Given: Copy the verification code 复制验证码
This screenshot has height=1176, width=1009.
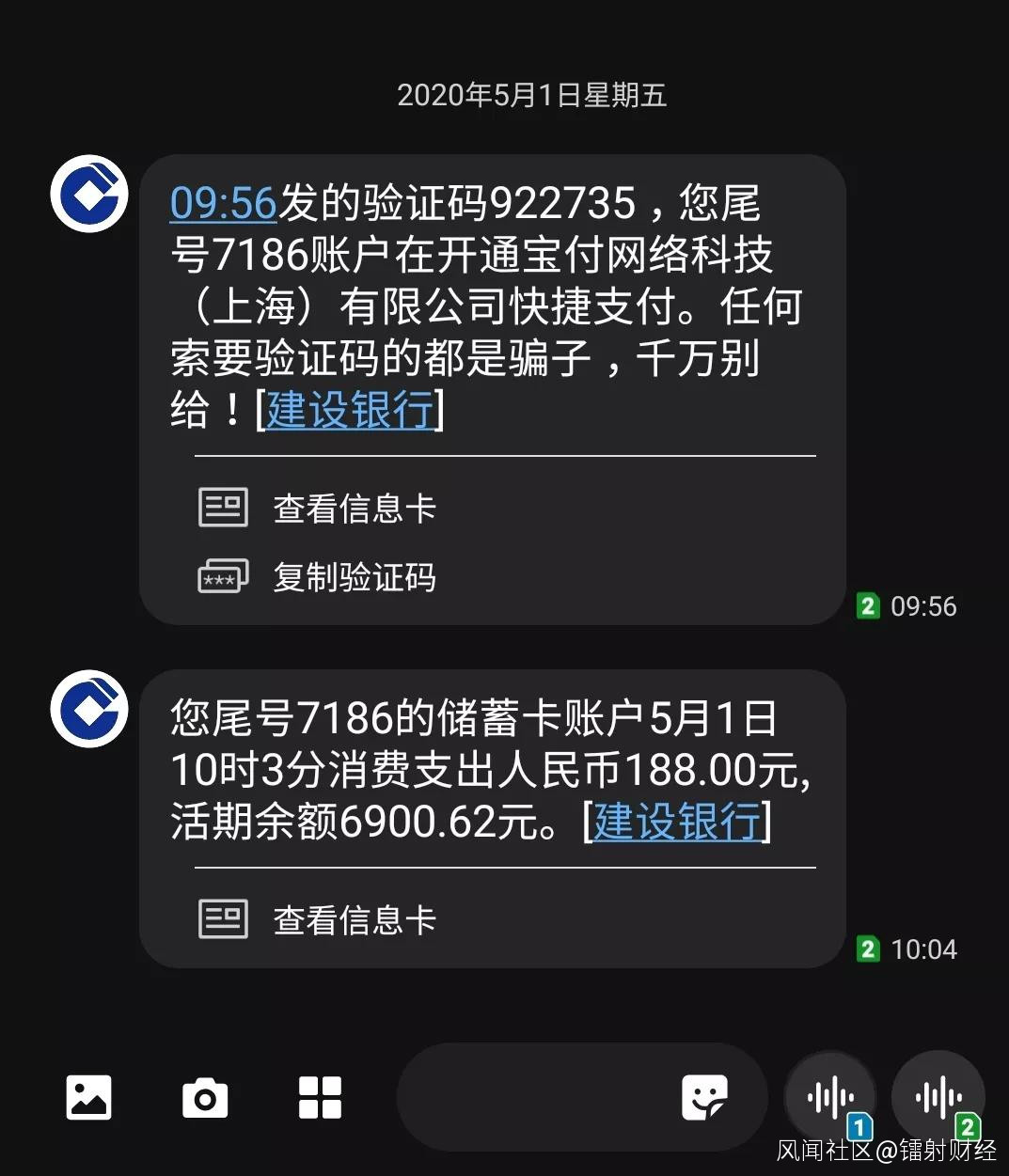Looking at the screenshot, I should pos(354,577).
